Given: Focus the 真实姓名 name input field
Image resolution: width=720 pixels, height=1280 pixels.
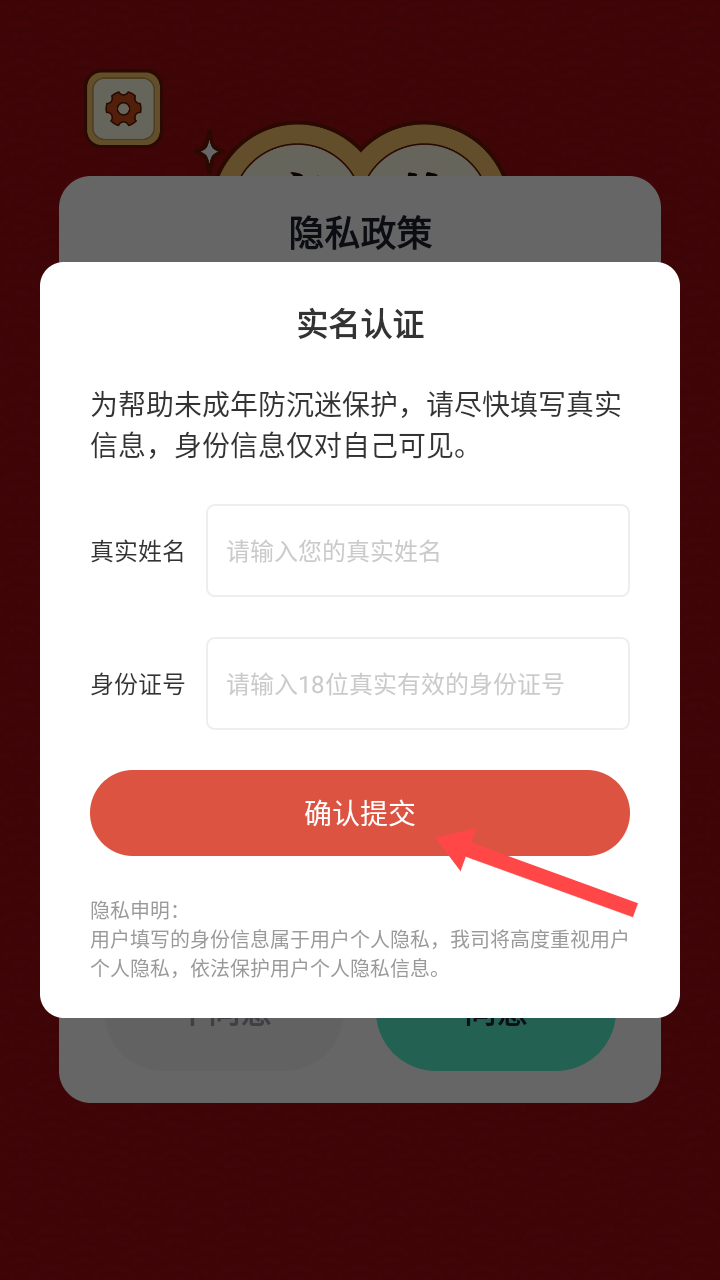Looking at the screenshot, I should pyautogui.click(x=417, y=551).
